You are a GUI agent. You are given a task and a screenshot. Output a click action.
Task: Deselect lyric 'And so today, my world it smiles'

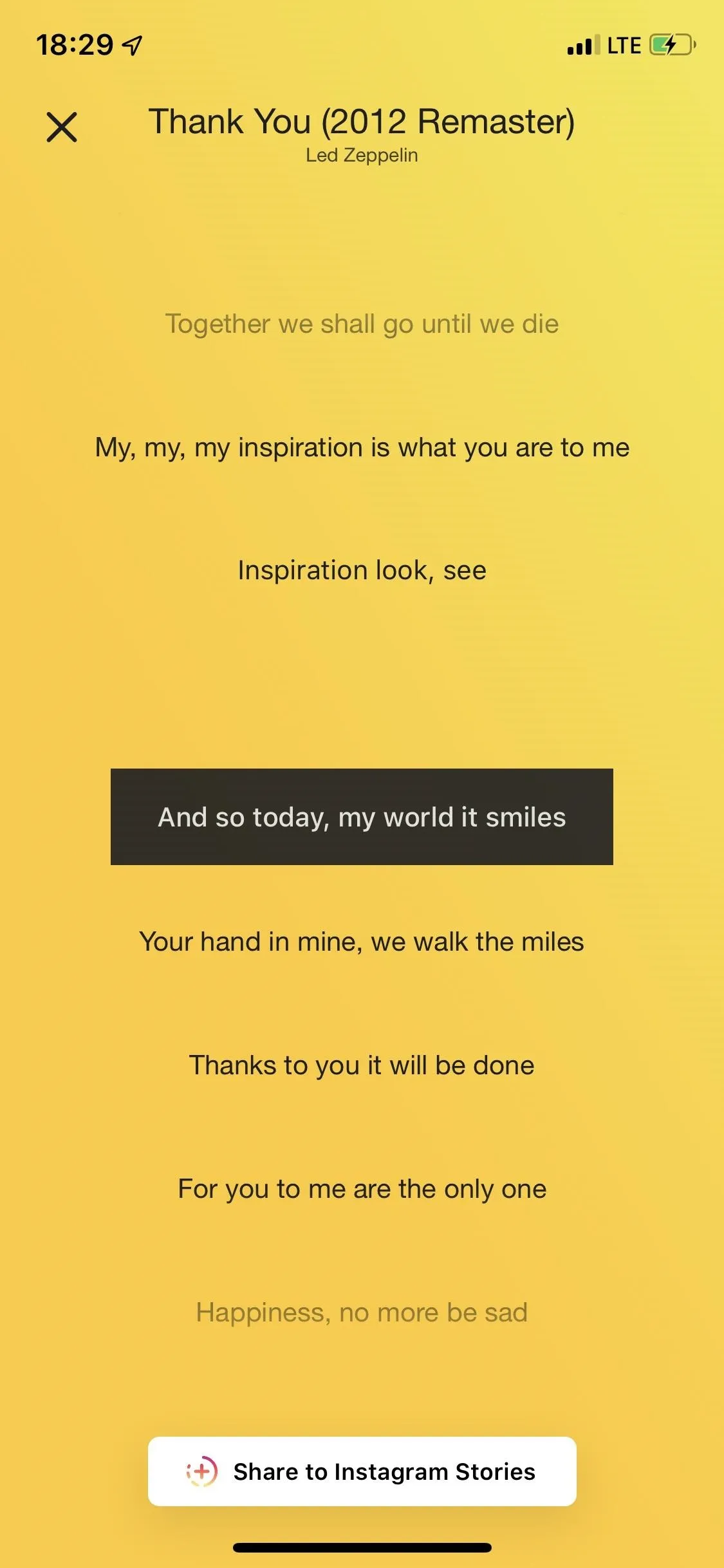362,817
